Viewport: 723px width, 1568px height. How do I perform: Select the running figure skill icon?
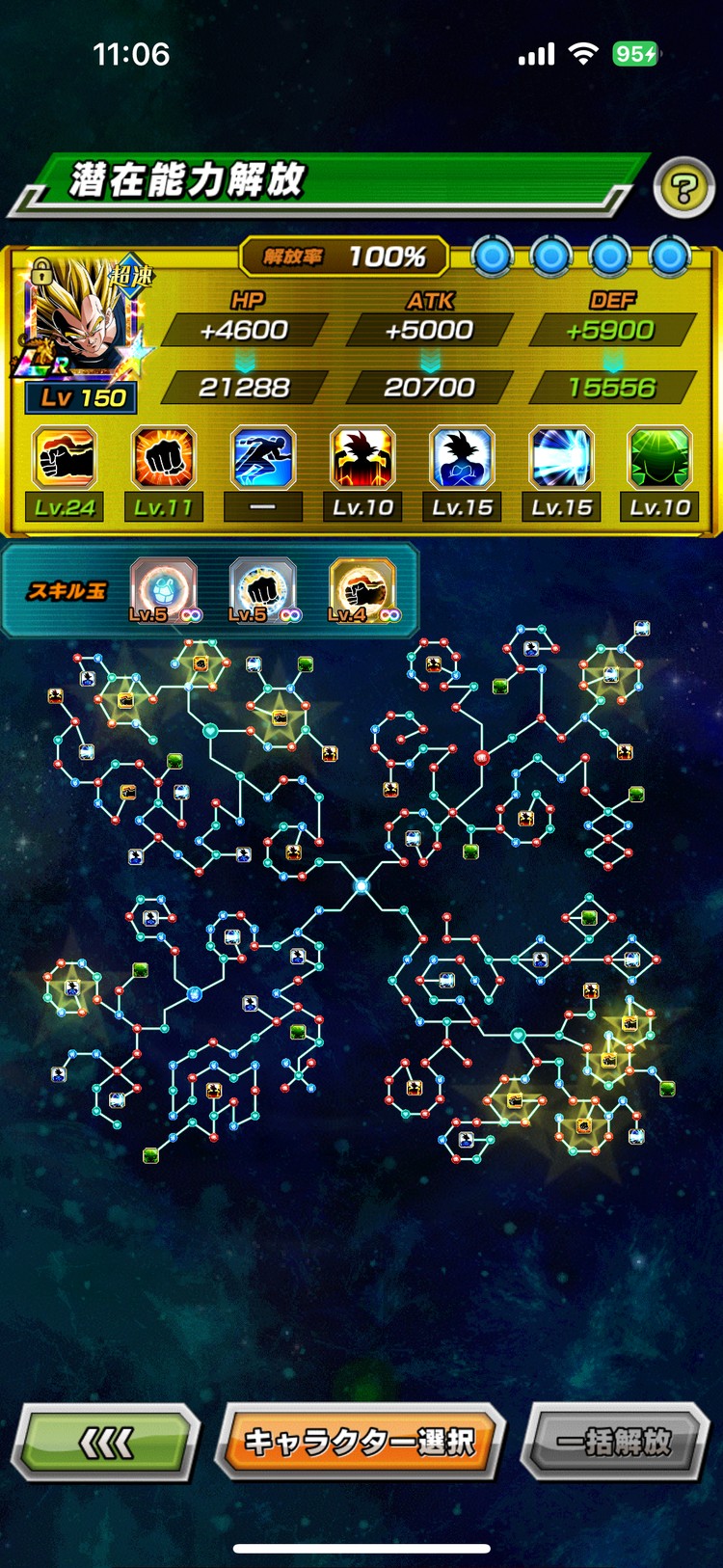263,459
